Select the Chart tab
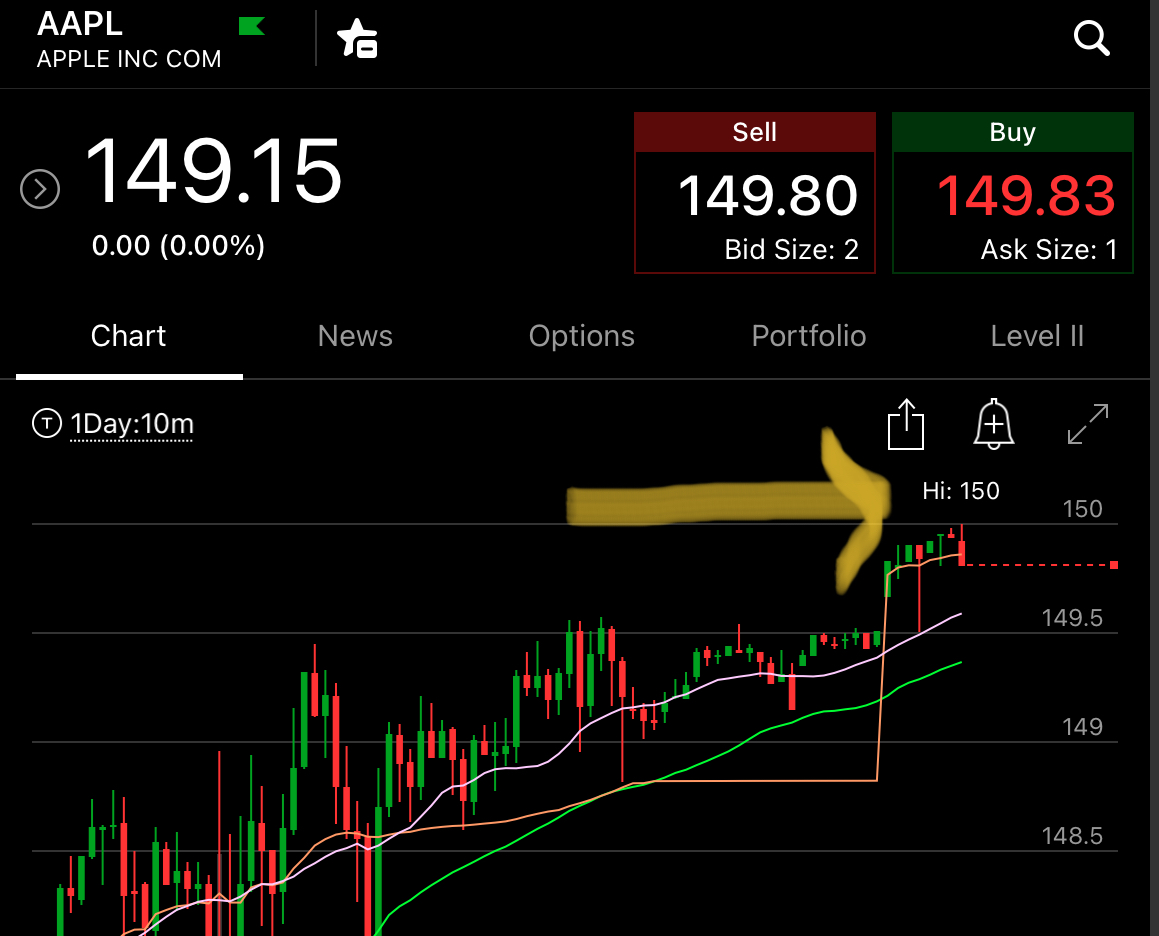The image size is (1159, 936). pos(129,336)
